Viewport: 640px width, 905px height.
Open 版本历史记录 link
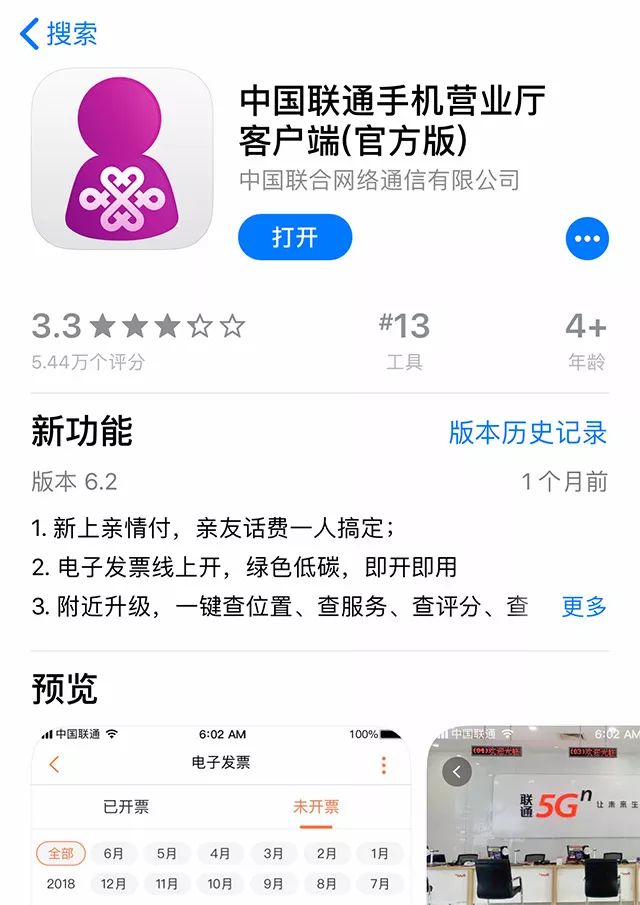coord(527,432)
